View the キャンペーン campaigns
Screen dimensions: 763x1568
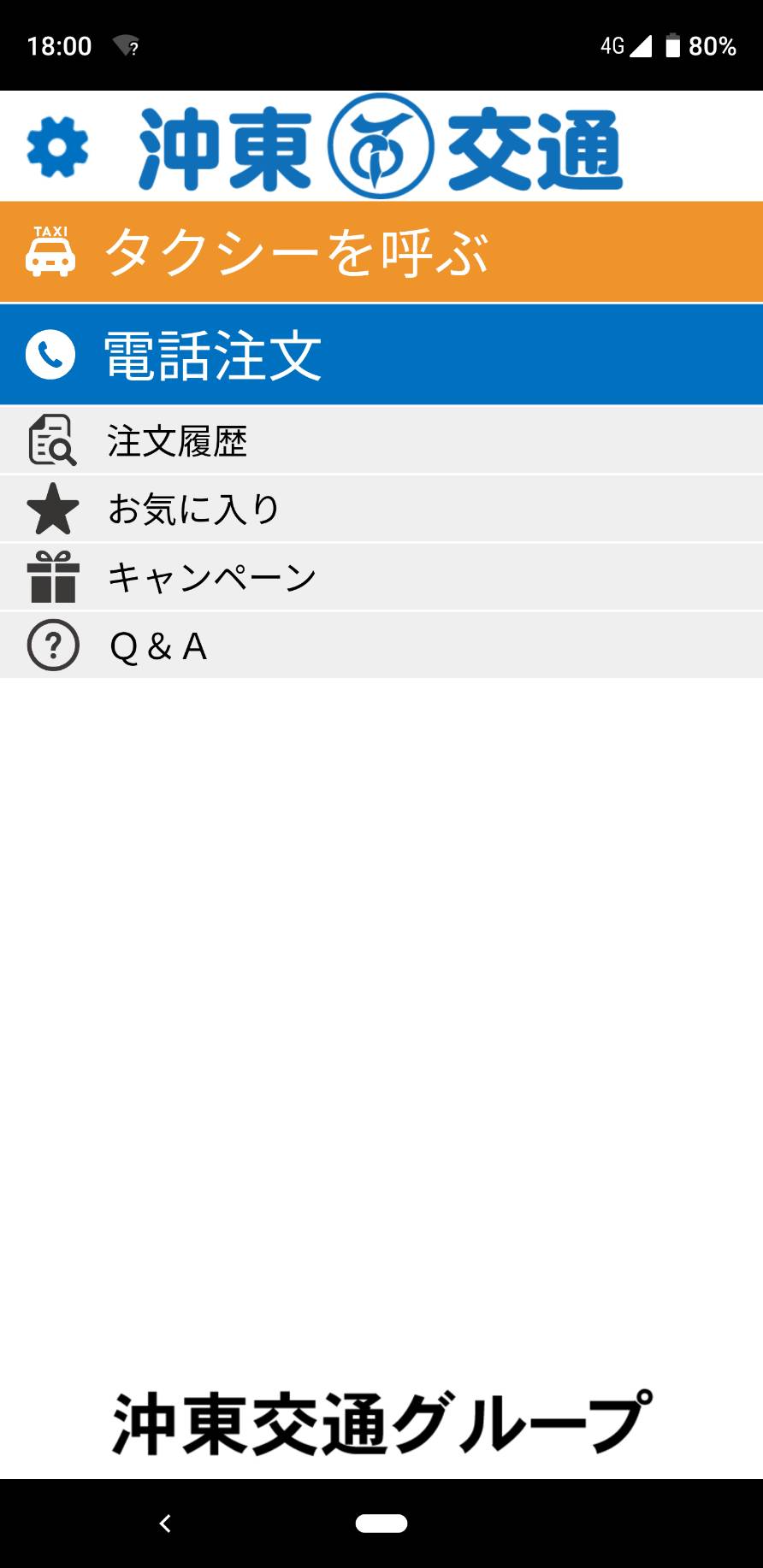(381, 577)
